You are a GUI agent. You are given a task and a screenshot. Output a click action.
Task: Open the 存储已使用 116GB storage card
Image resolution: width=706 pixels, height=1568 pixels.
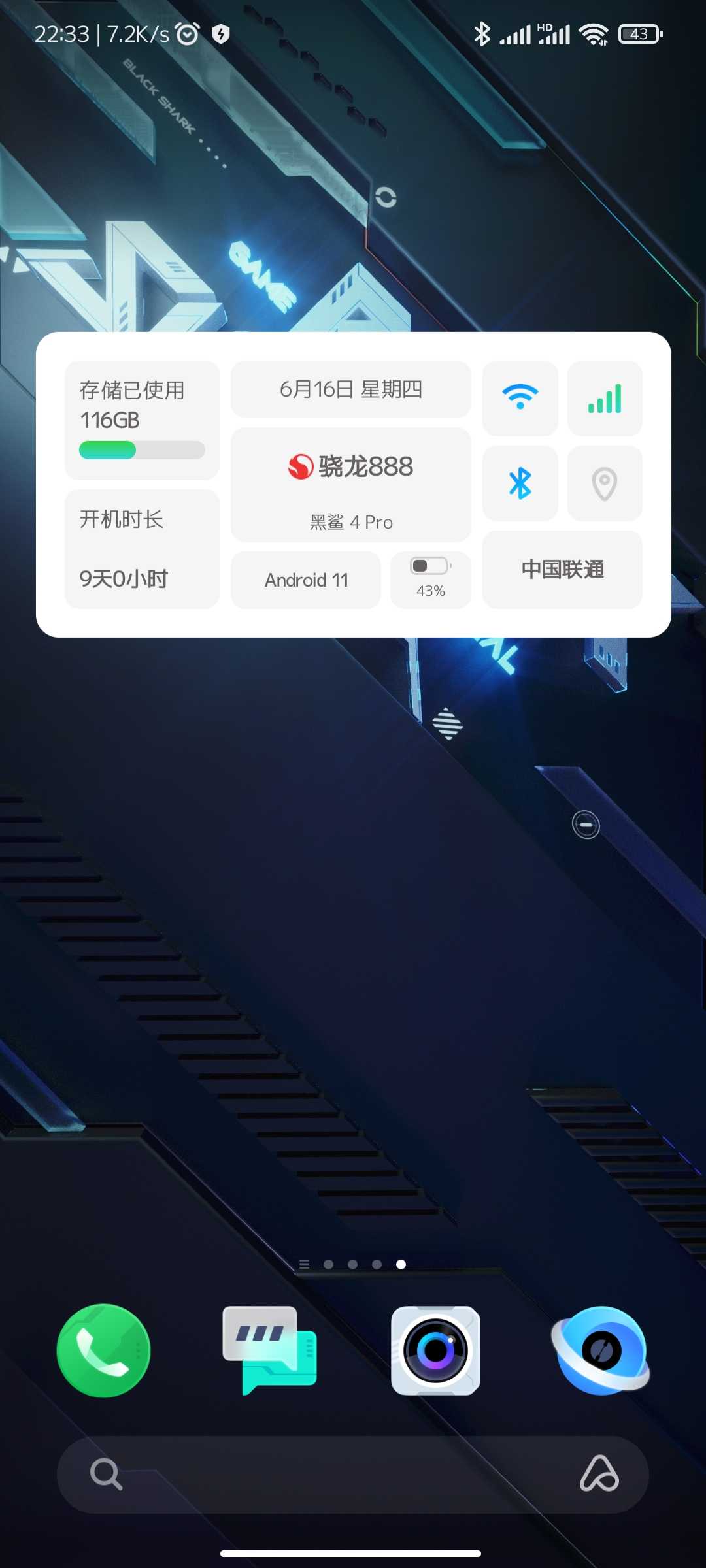[142, 420]
